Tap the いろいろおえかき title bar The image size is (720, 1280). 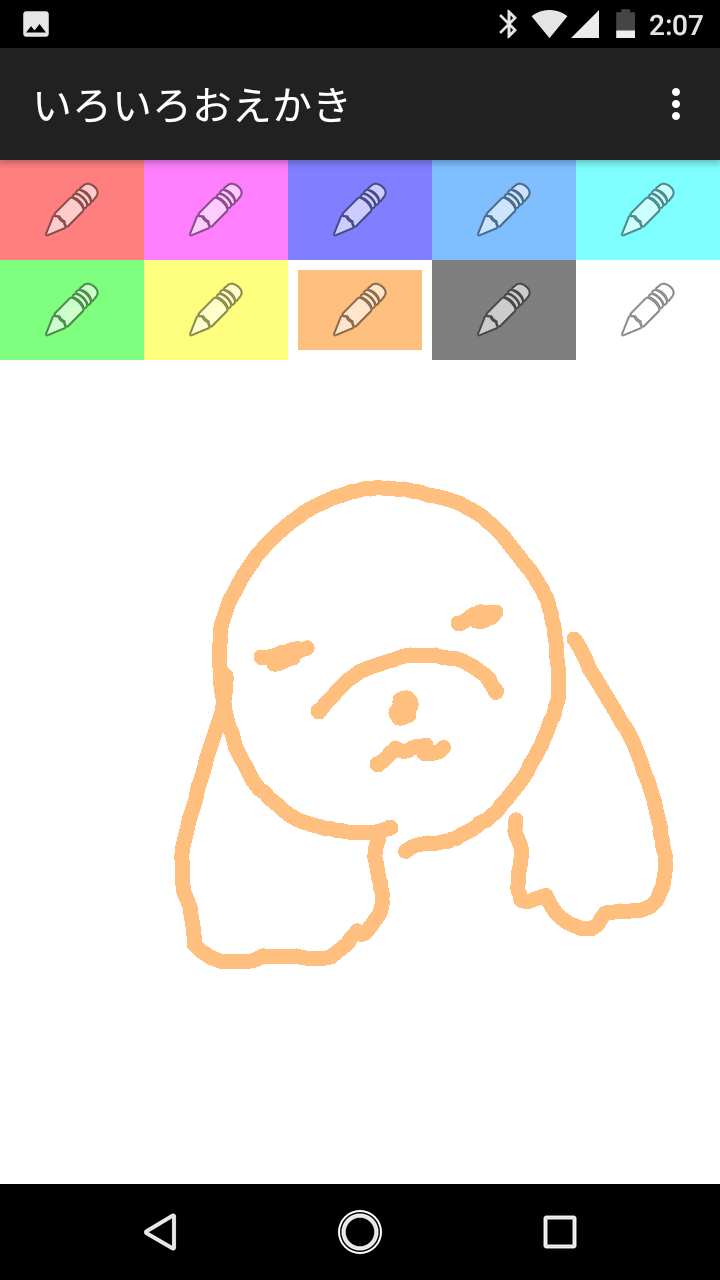(195, 103)
